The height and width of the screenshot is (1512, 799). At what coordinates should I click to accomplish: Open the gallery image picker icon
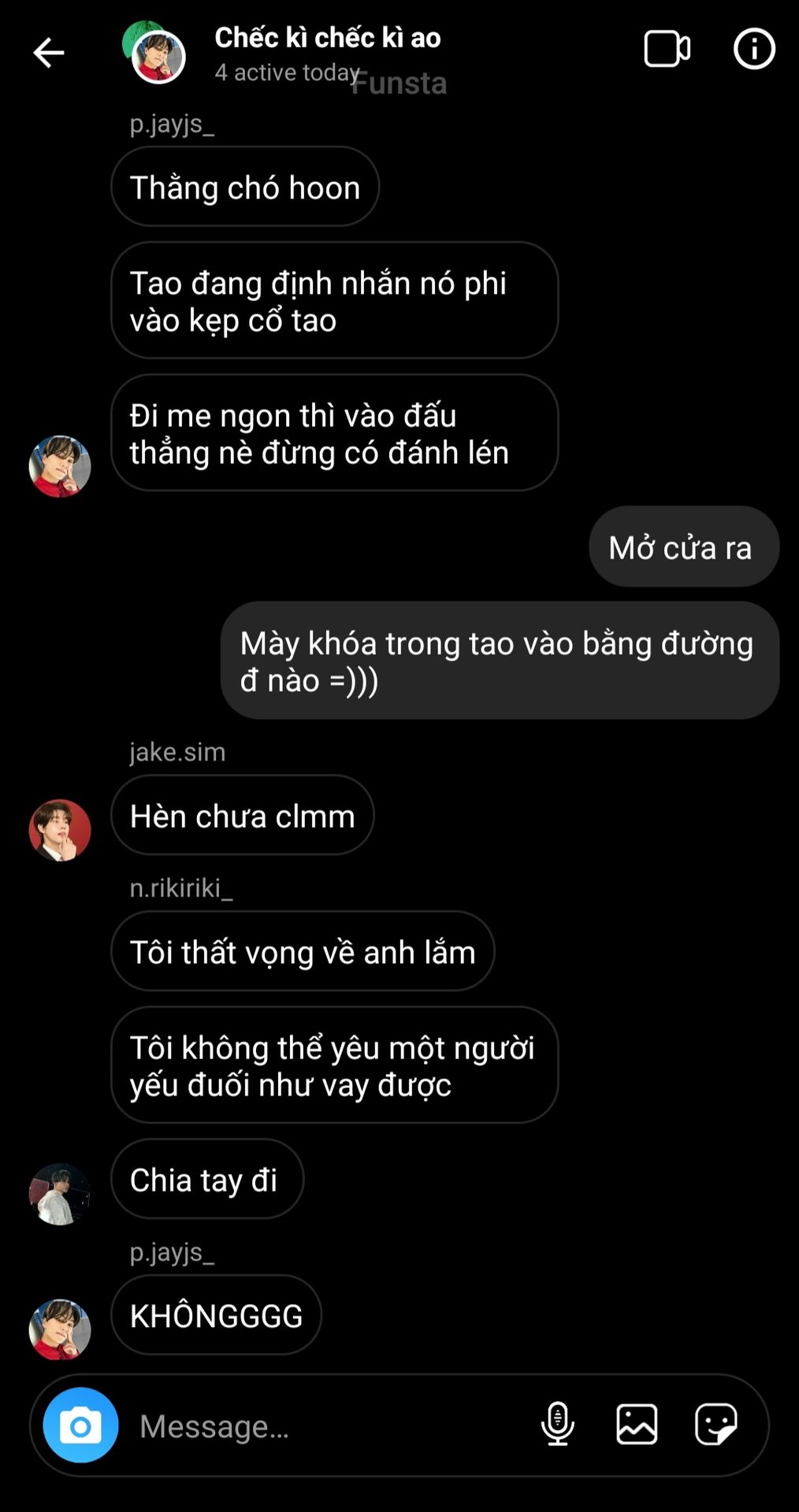pyautogui.click(x=637, y=1425)
